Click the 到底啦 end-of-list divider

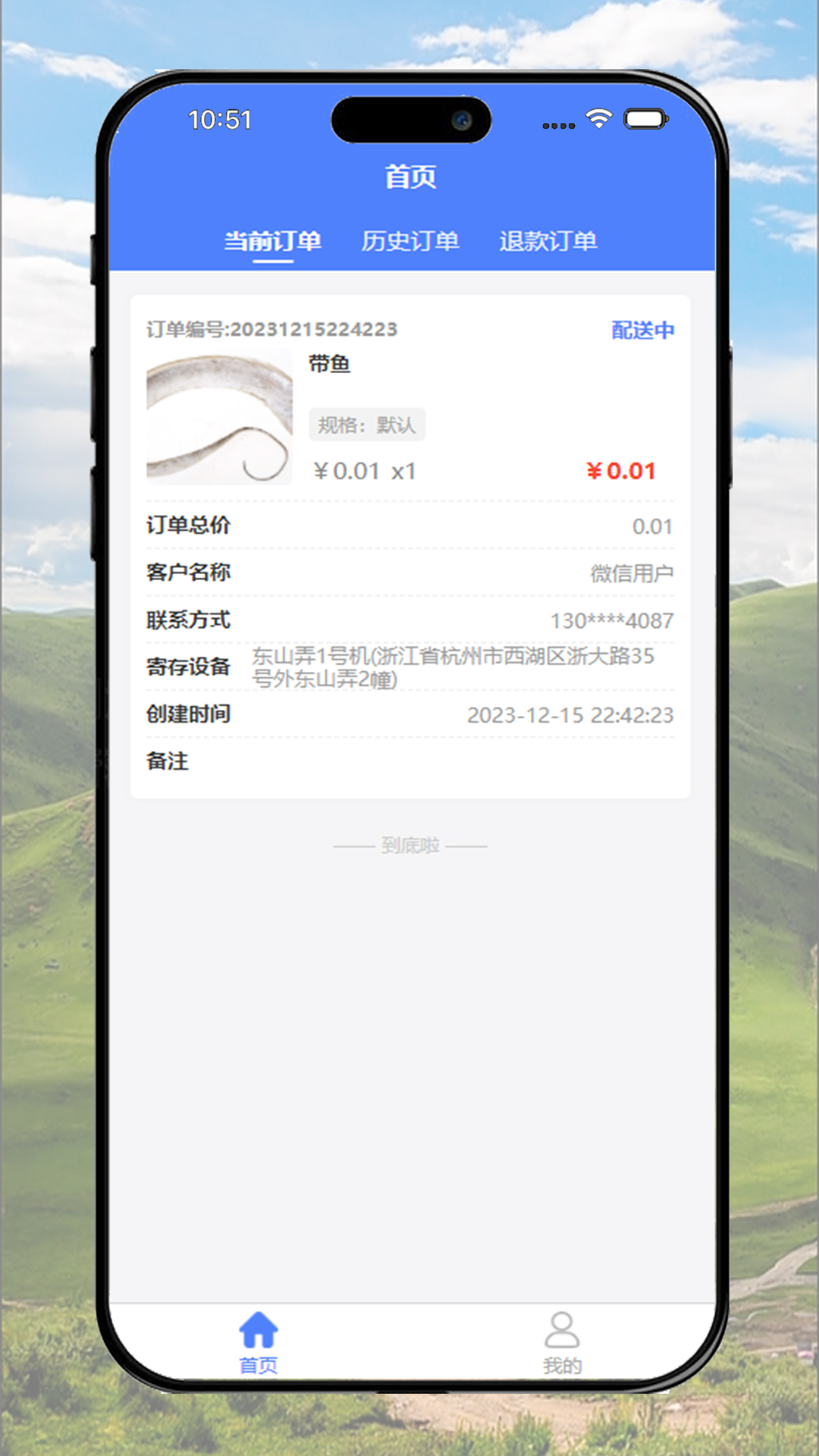pyautogui.click(x=409, y=844)
